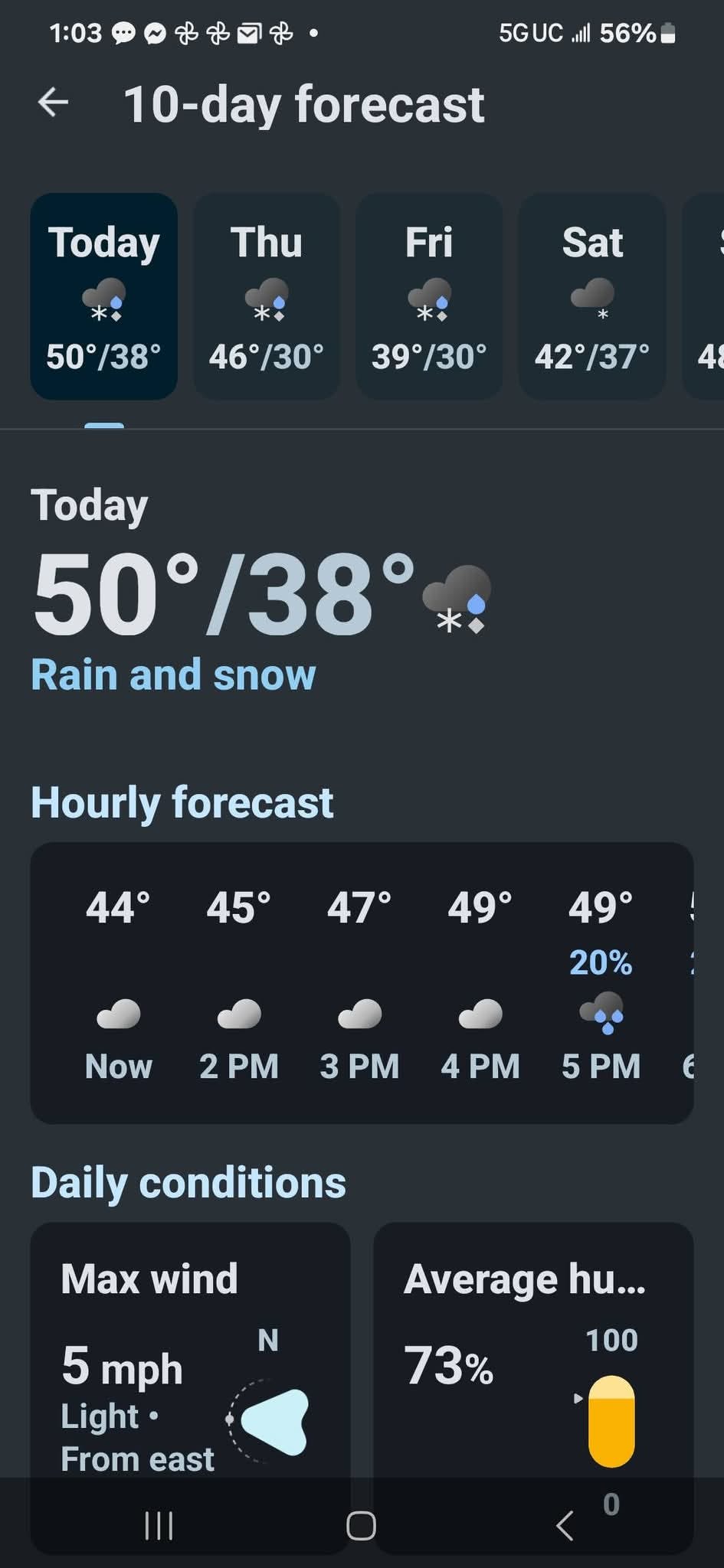Screen dimensions: 724x1568
Task: Go back from the 10-day forecast
Action: click(54, 102)
